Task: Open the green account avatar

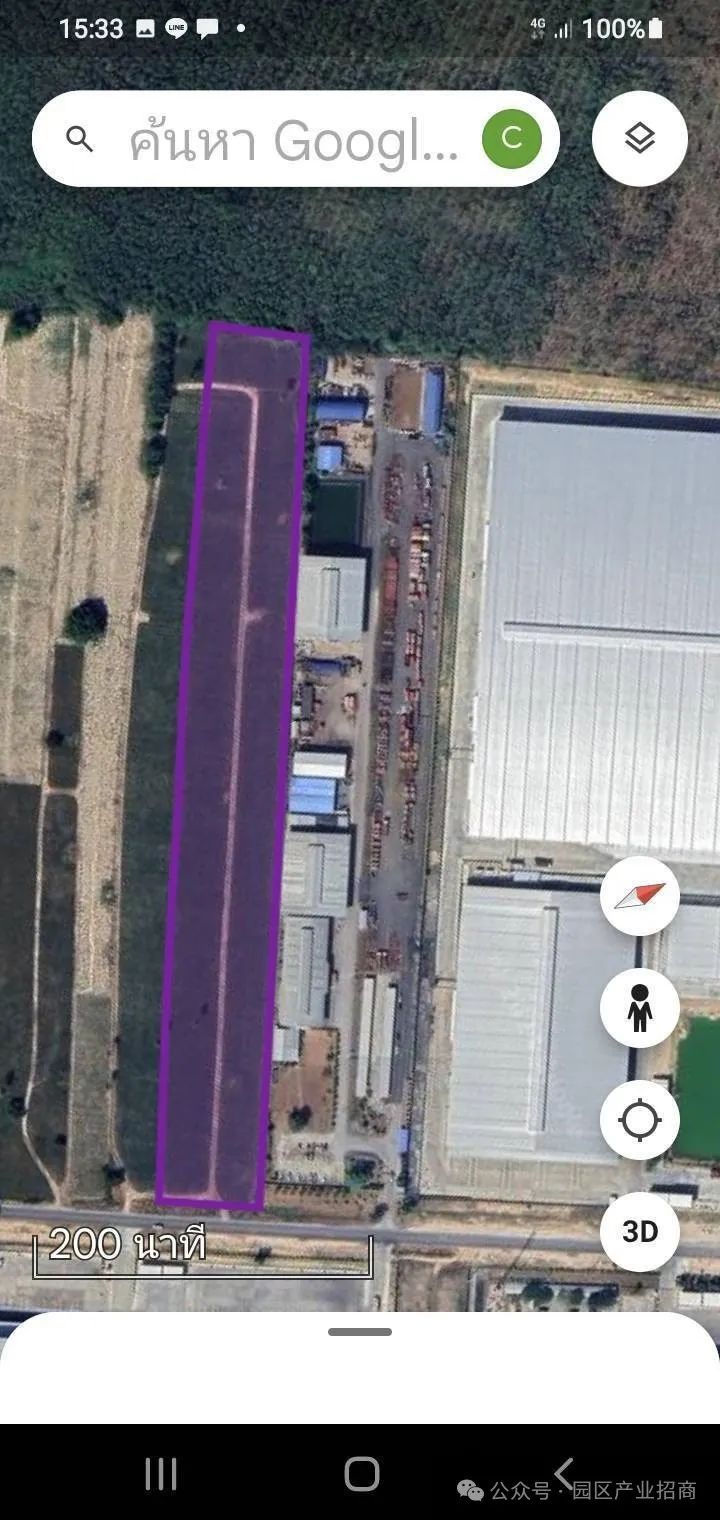Action: tap(511, 139)
